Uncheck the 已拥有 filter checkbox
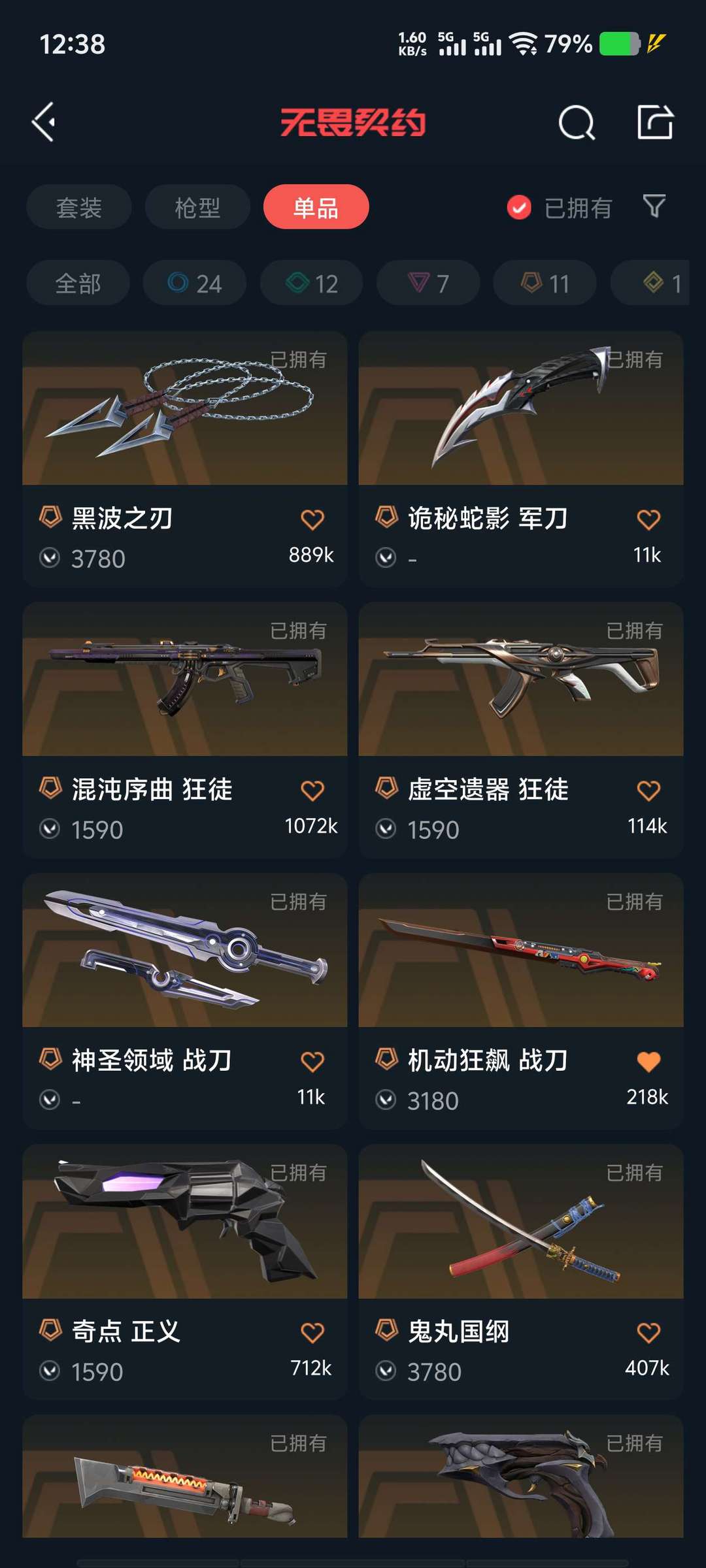This screenshot has width=706, height=1568. [519, 208]
